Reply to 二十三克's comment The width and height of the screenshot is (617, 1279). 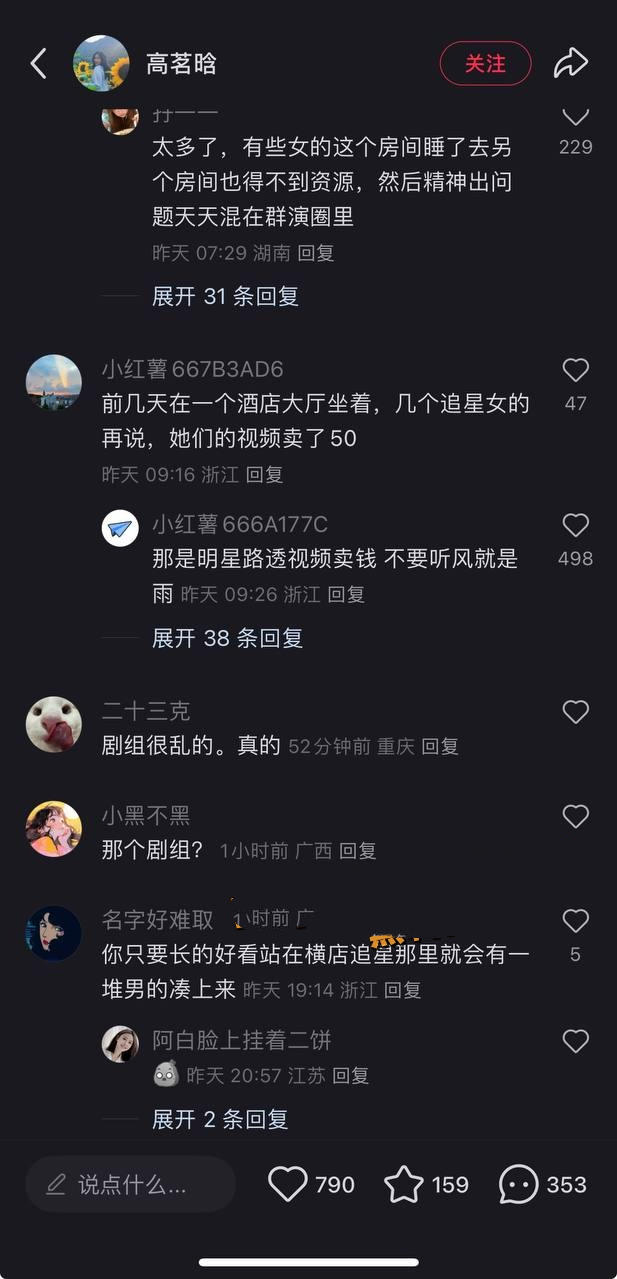(439, 747)
